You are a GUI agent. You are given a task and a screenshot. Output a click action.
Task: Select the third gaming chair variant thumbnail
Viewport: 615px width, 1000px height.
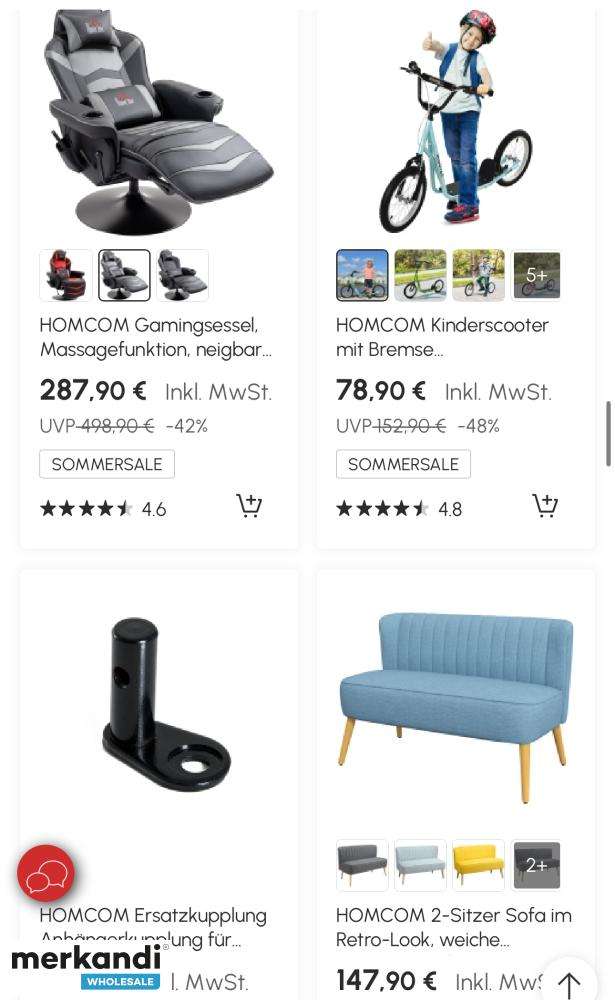pos(182,276)
